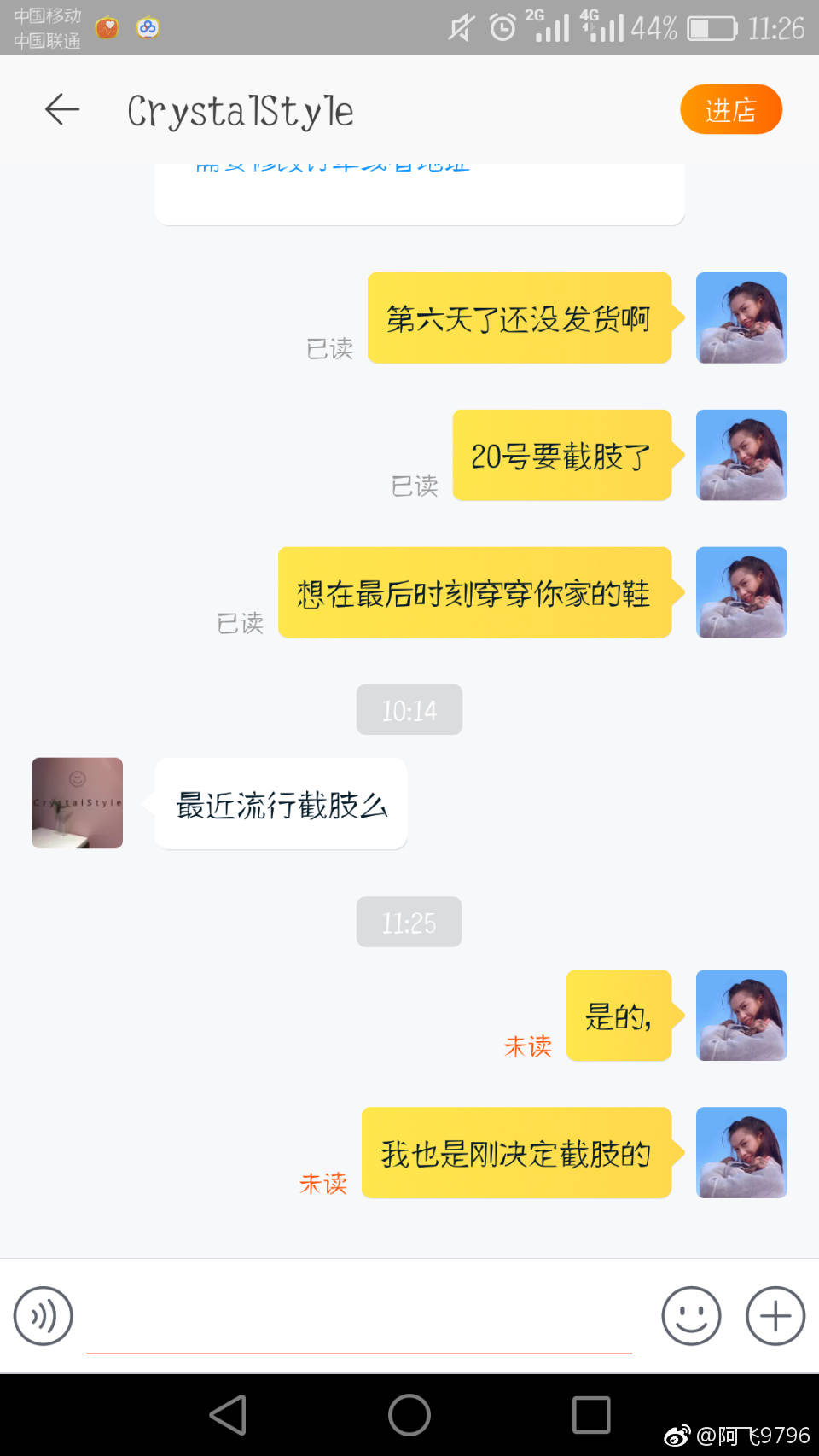Viewport: 819px width, 1456px height.
Task: Open recent apps from navigation bar
Action: coord(590,1414)
